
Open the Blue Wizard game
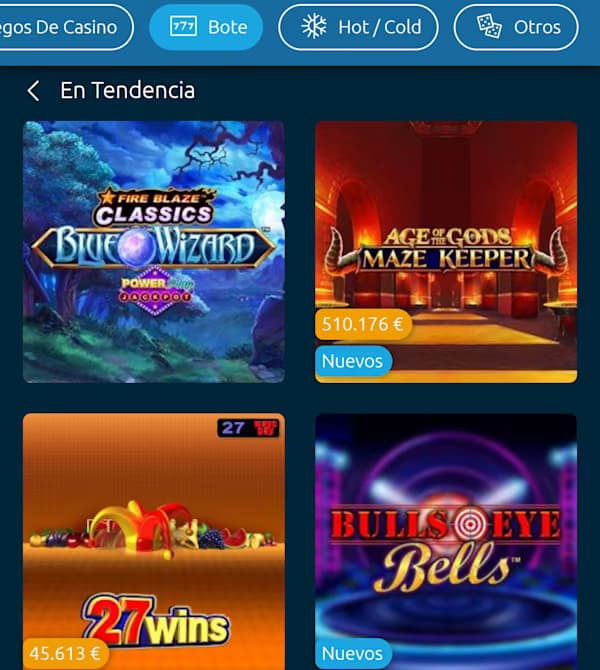(153, 251)
